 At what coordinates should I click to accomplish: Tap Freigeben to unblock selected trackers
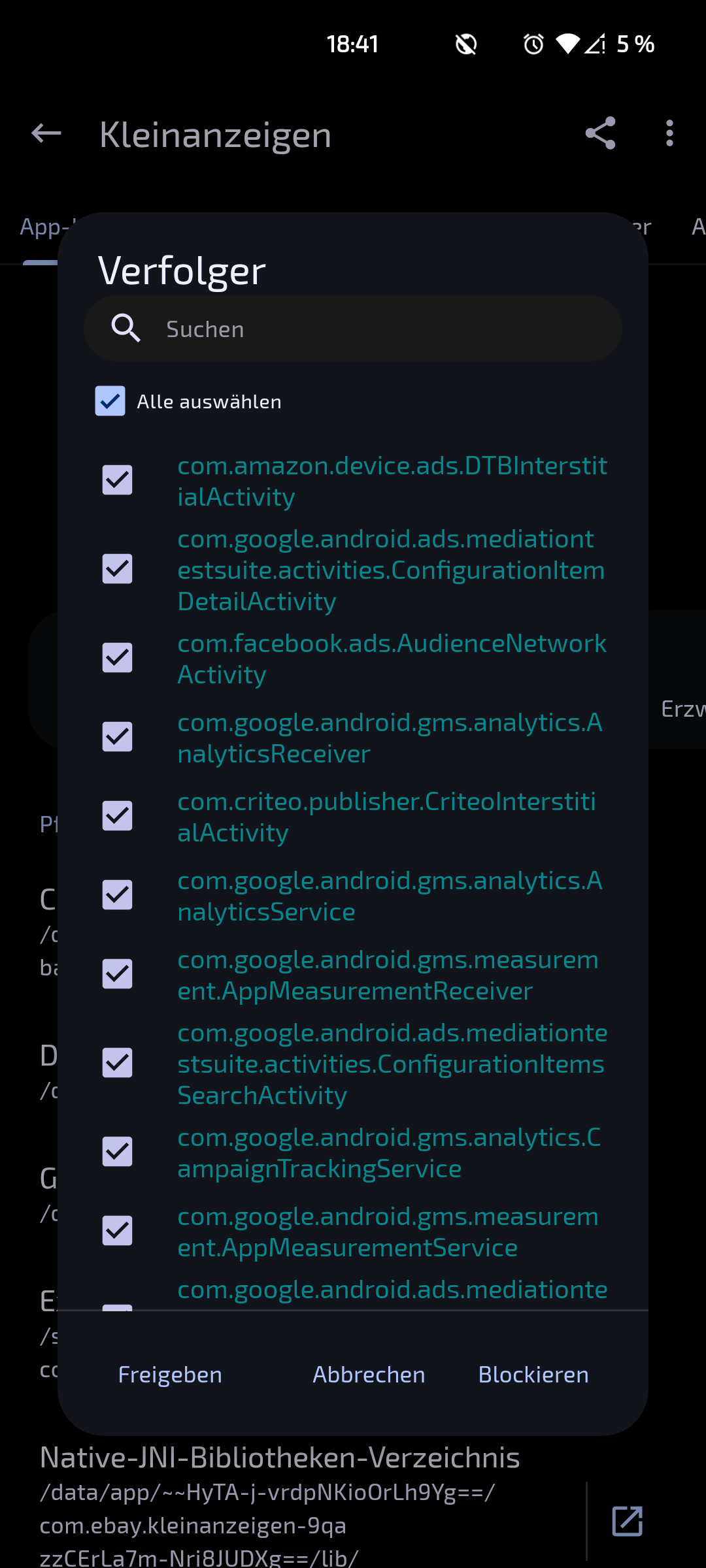tap(170, 1375)
